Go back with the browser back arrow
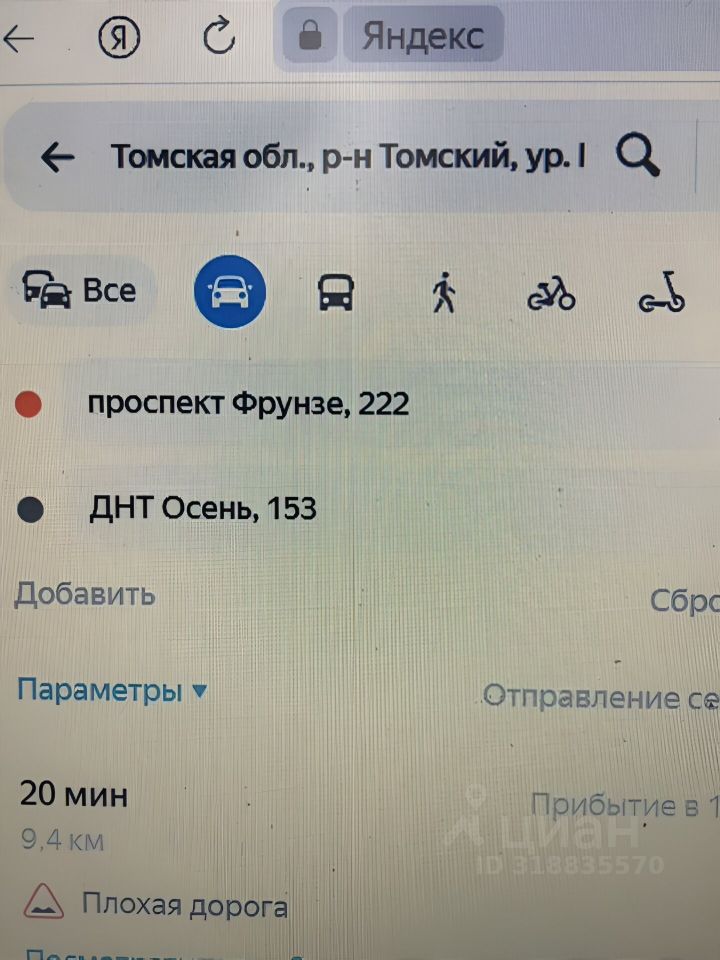Screen dimensions: 720x960 [18, 37]
